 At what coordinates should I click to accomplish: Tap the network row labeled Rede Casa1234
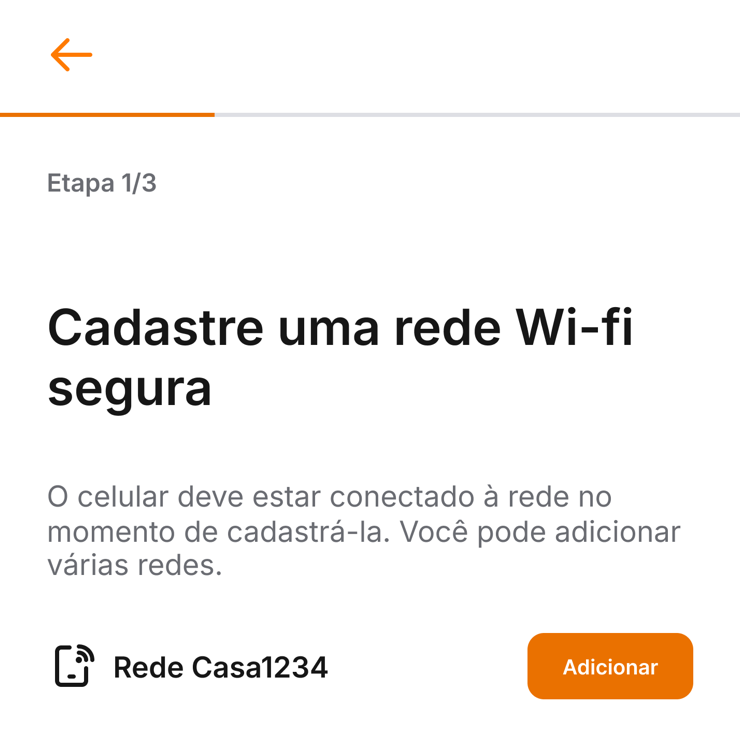click(x=221, y=665)
